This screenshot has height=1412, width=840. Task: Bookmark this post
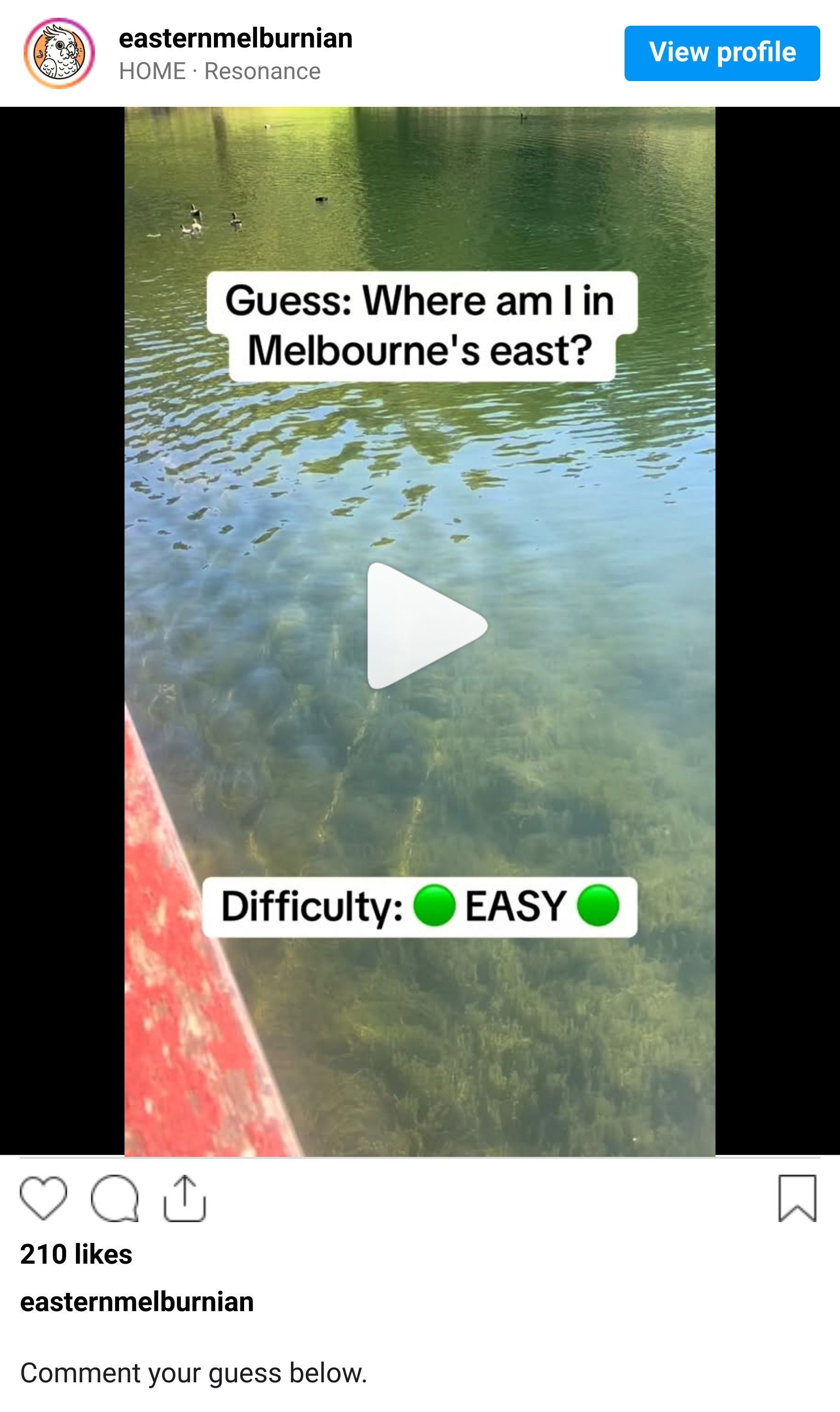click(x=797, y=1198)
